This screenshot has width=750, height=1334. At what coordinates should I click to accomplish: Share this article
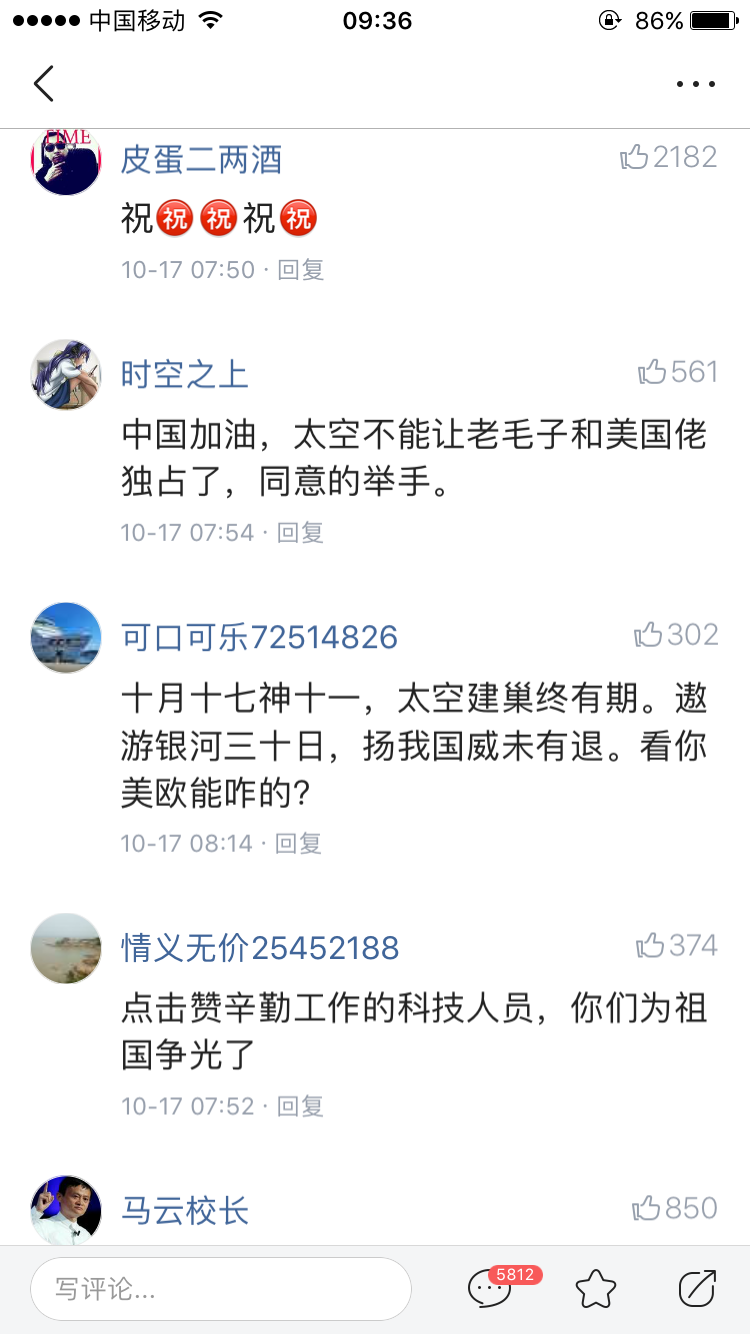(x=697, y=1289)
